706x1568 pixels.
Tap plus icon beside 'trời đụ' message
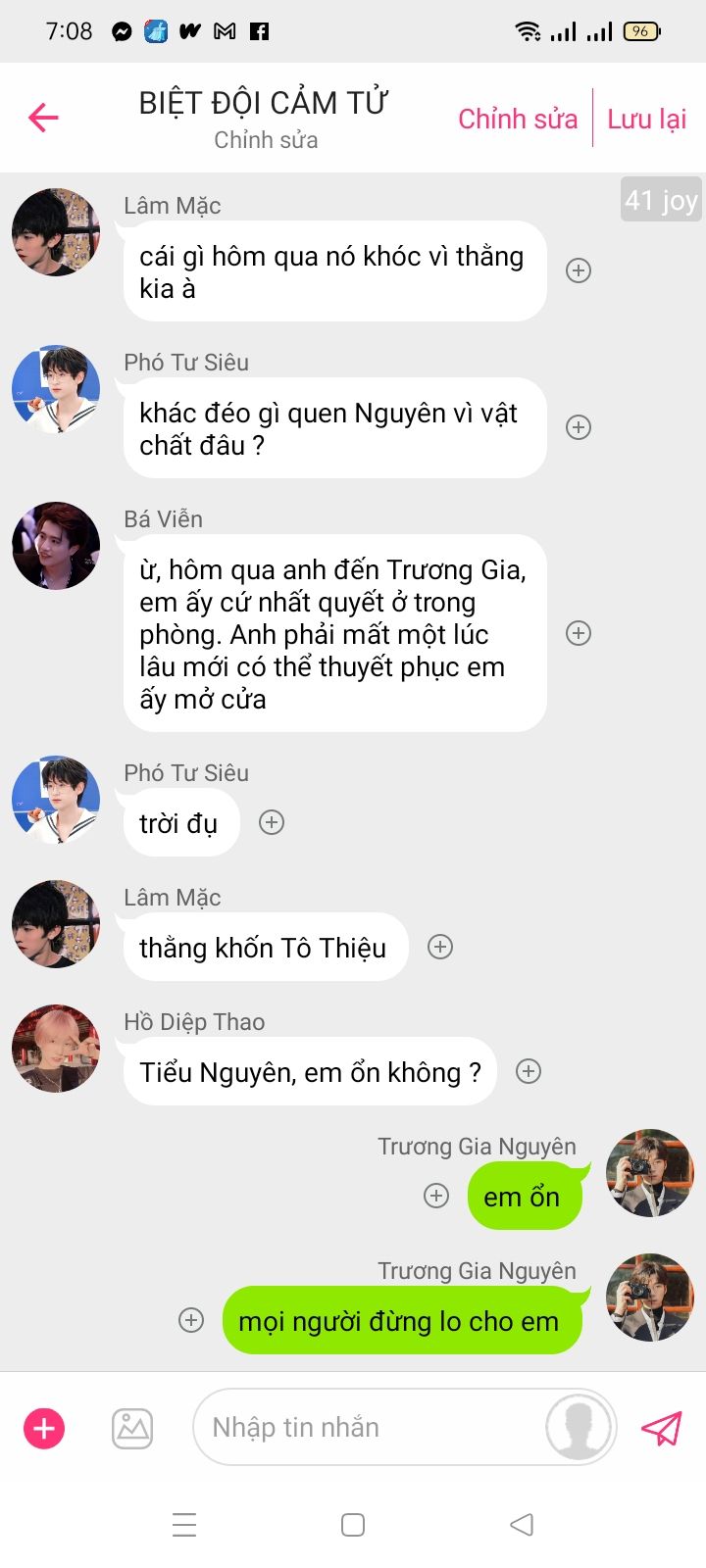[x=272, y=822]
